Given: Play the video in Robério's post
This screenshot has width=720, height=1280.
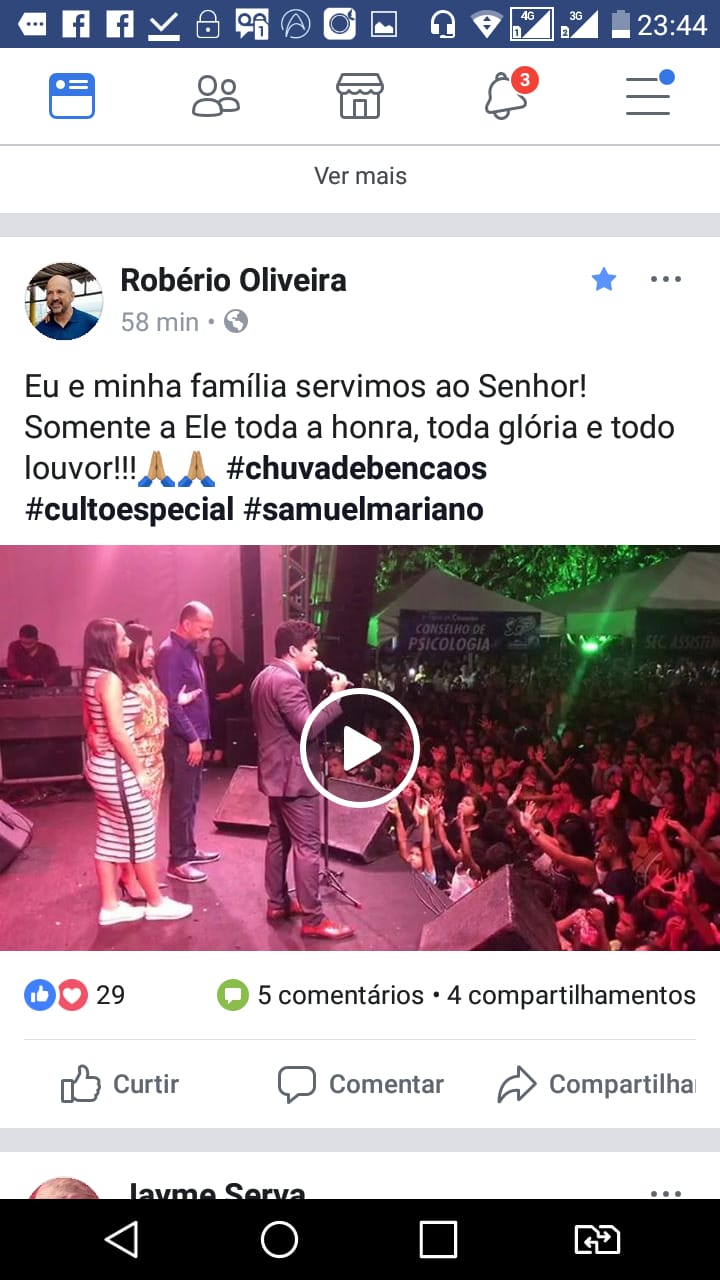Looking at the screenshot, I should tap(360, 748).
